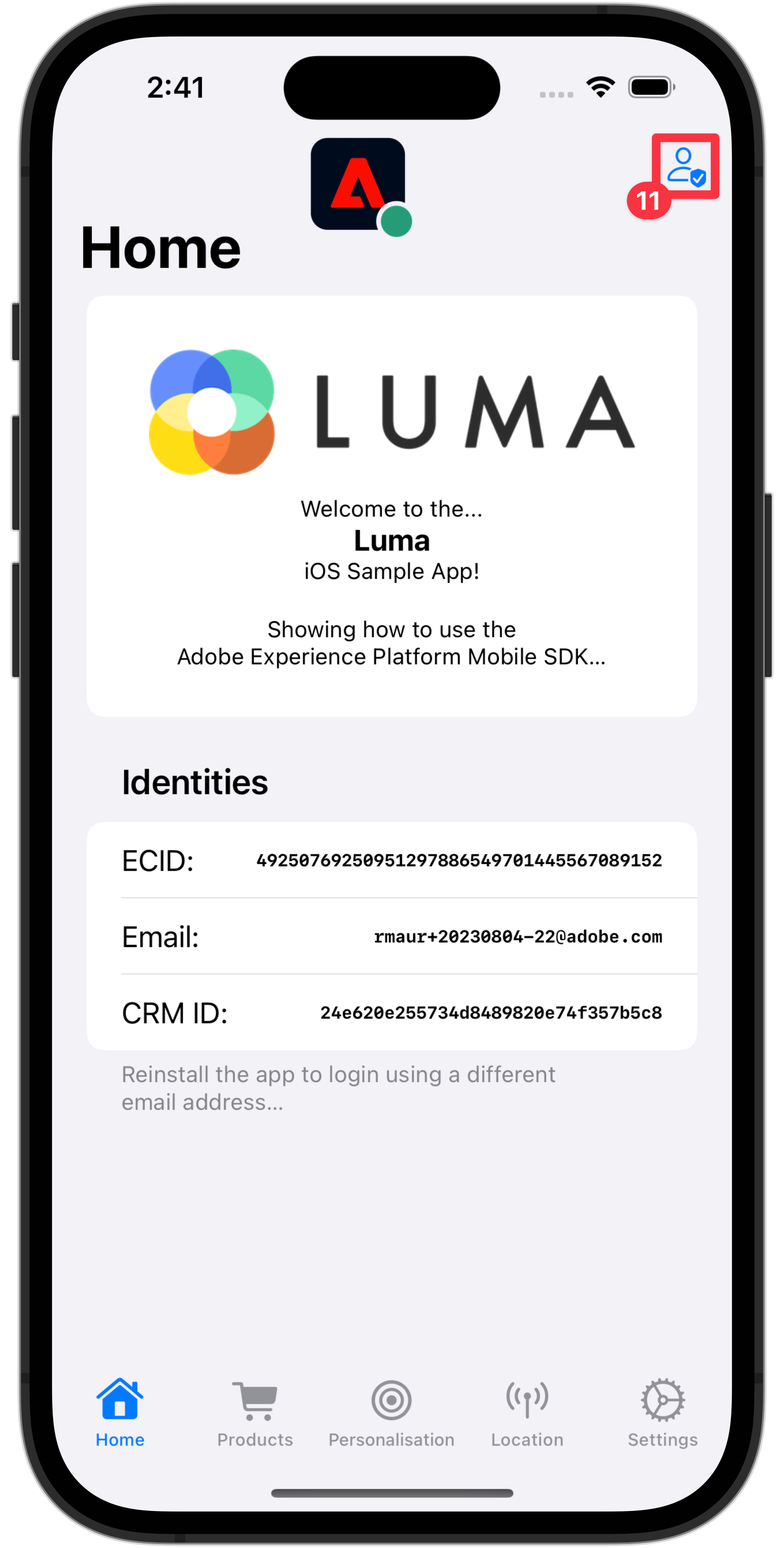This screenshot has height=1548, width=784.
Task: Open the Settings tab
Action: click(x=662, y=1412)
